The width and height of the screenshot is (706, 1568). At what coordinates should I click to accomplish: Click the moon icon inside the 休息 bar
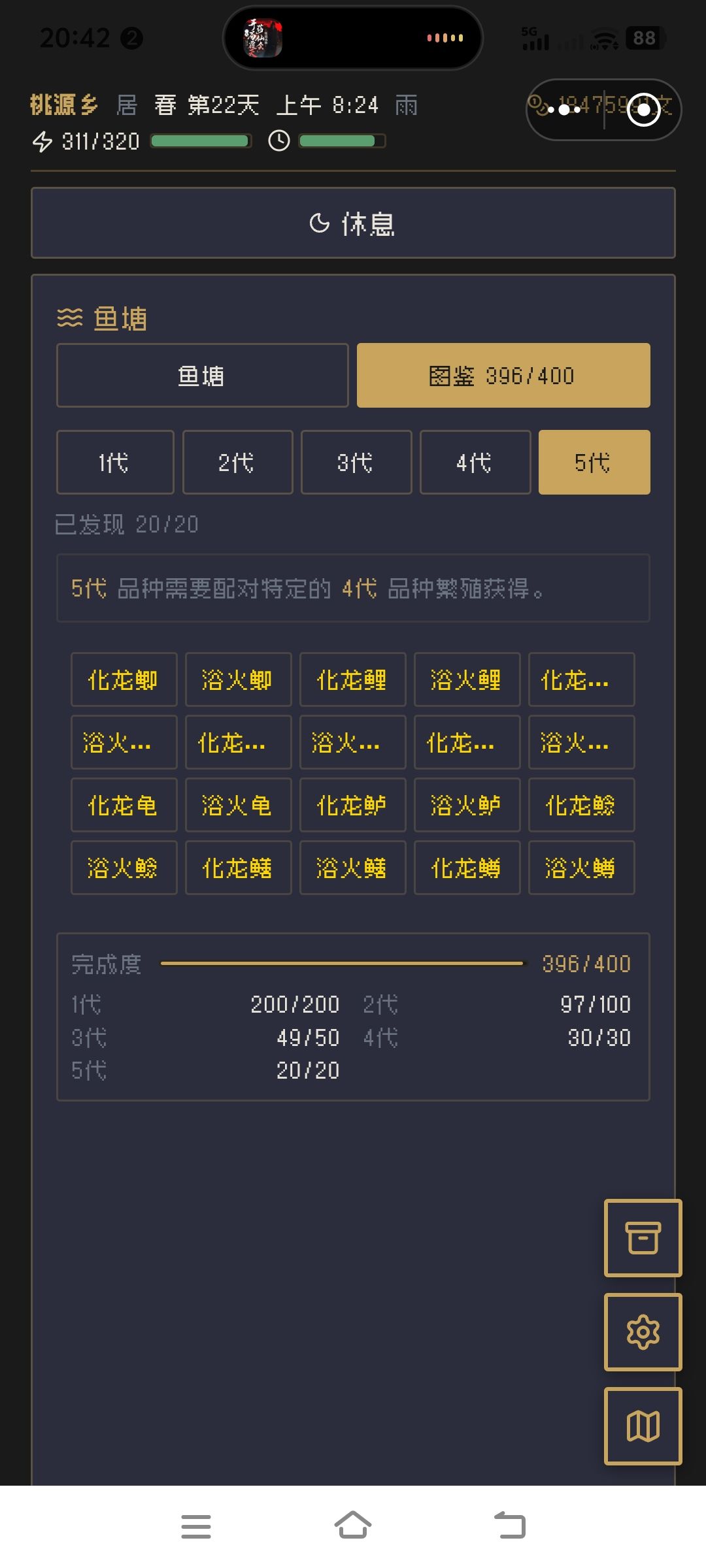[x=320, y=223]
